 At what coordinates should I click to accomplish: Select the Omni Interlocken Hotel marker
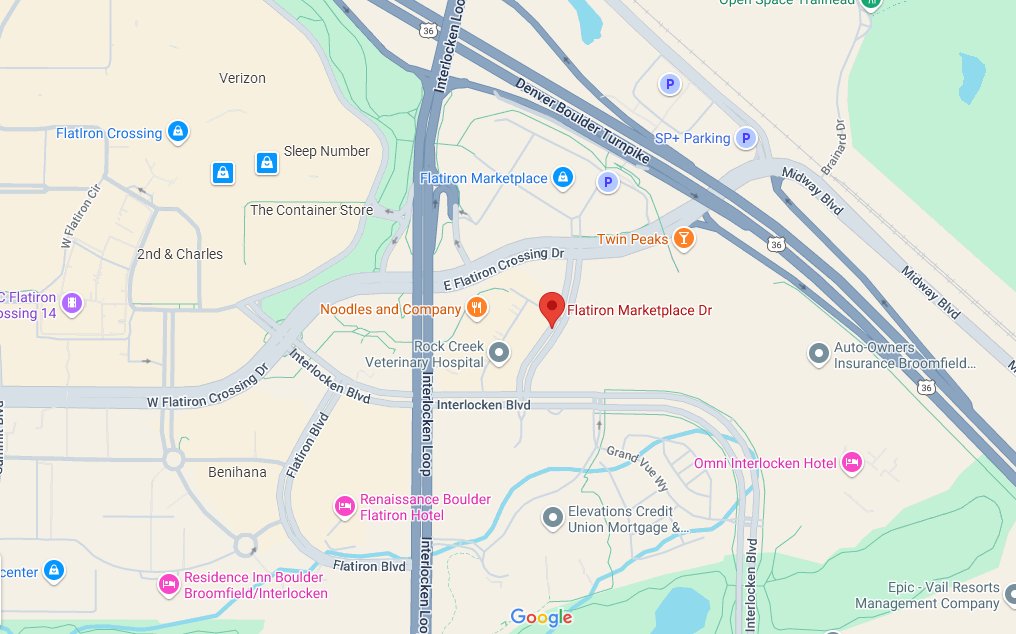coord(852,462)
